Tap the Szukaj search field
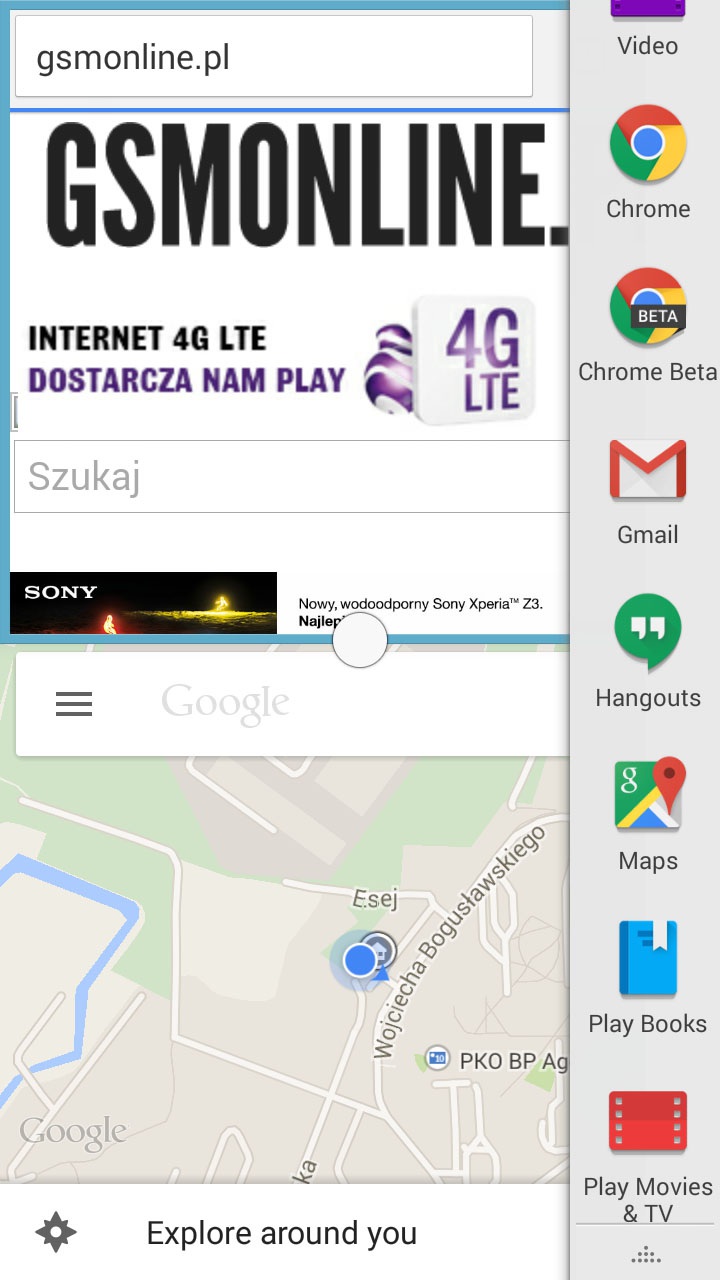This screenshot has height=1280, width=720. [x=290, y=477]
